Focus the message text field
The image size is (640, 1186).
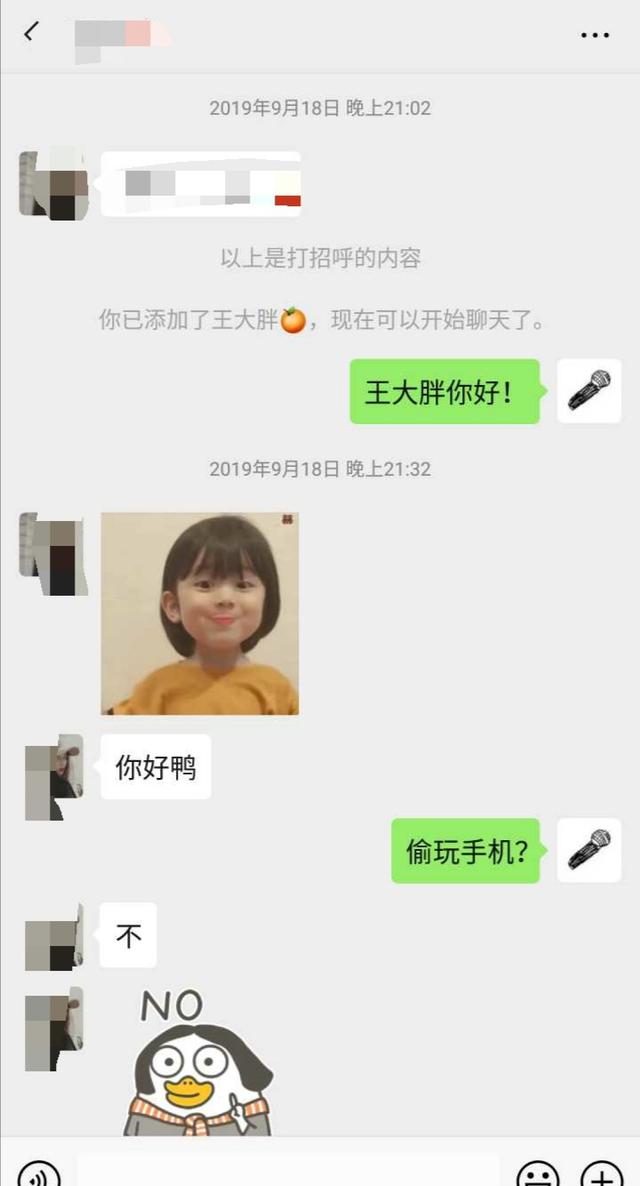coord(288,1170)
